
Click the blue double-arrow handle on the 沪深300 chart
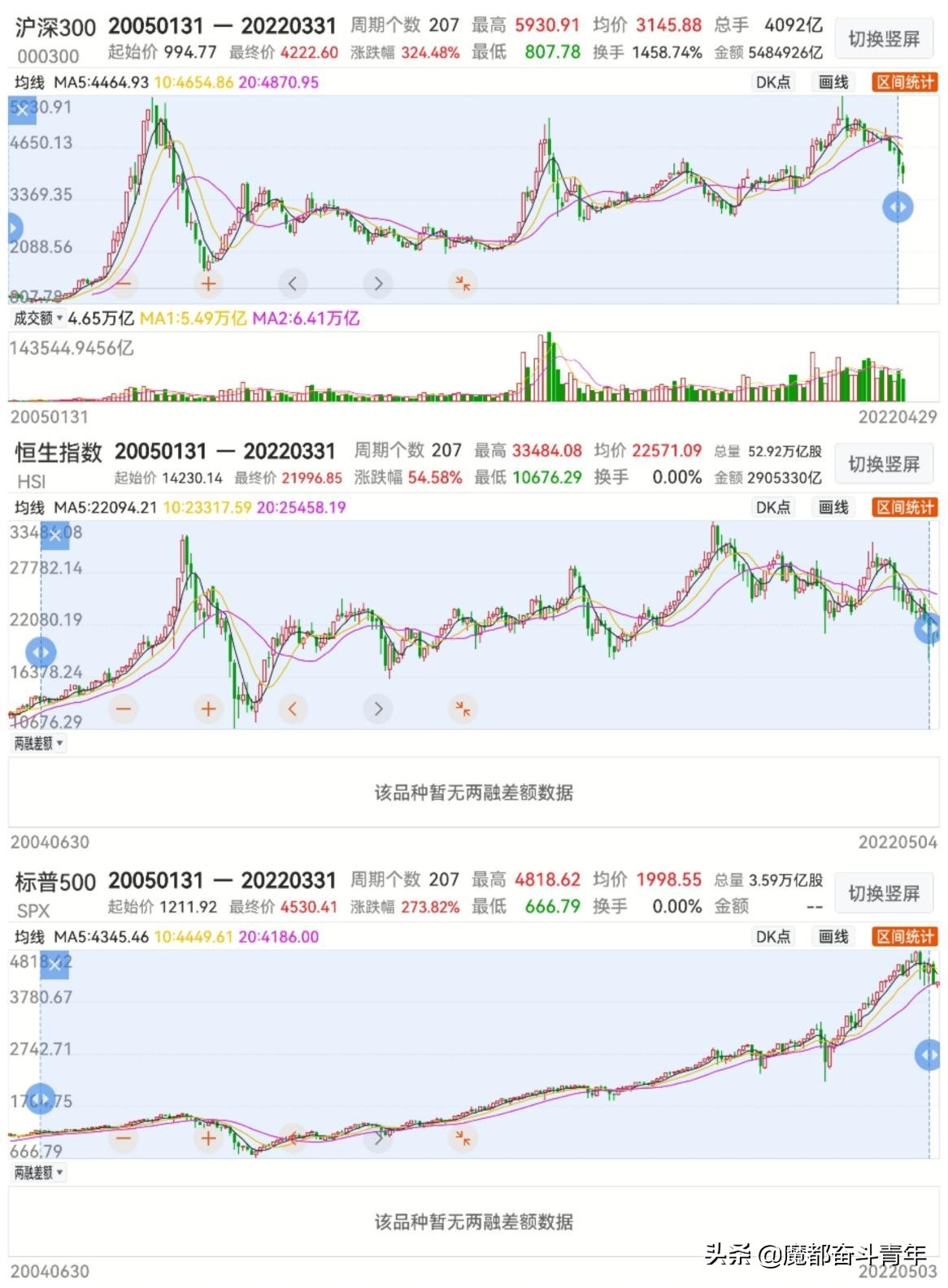(x=897, y=206)
